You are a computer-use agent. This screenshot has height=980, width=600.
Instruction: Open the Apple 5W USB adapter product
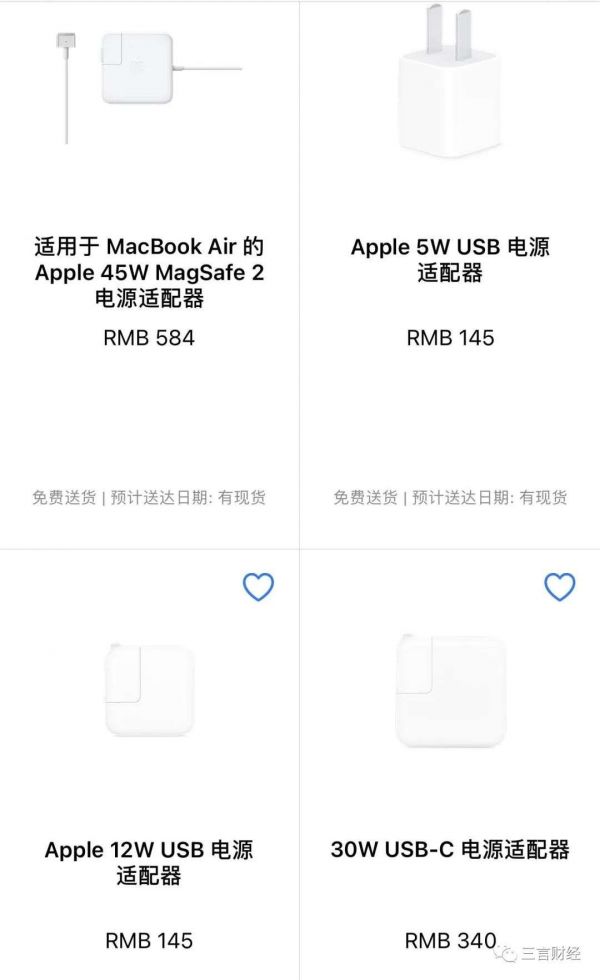(x=450, y=259)
